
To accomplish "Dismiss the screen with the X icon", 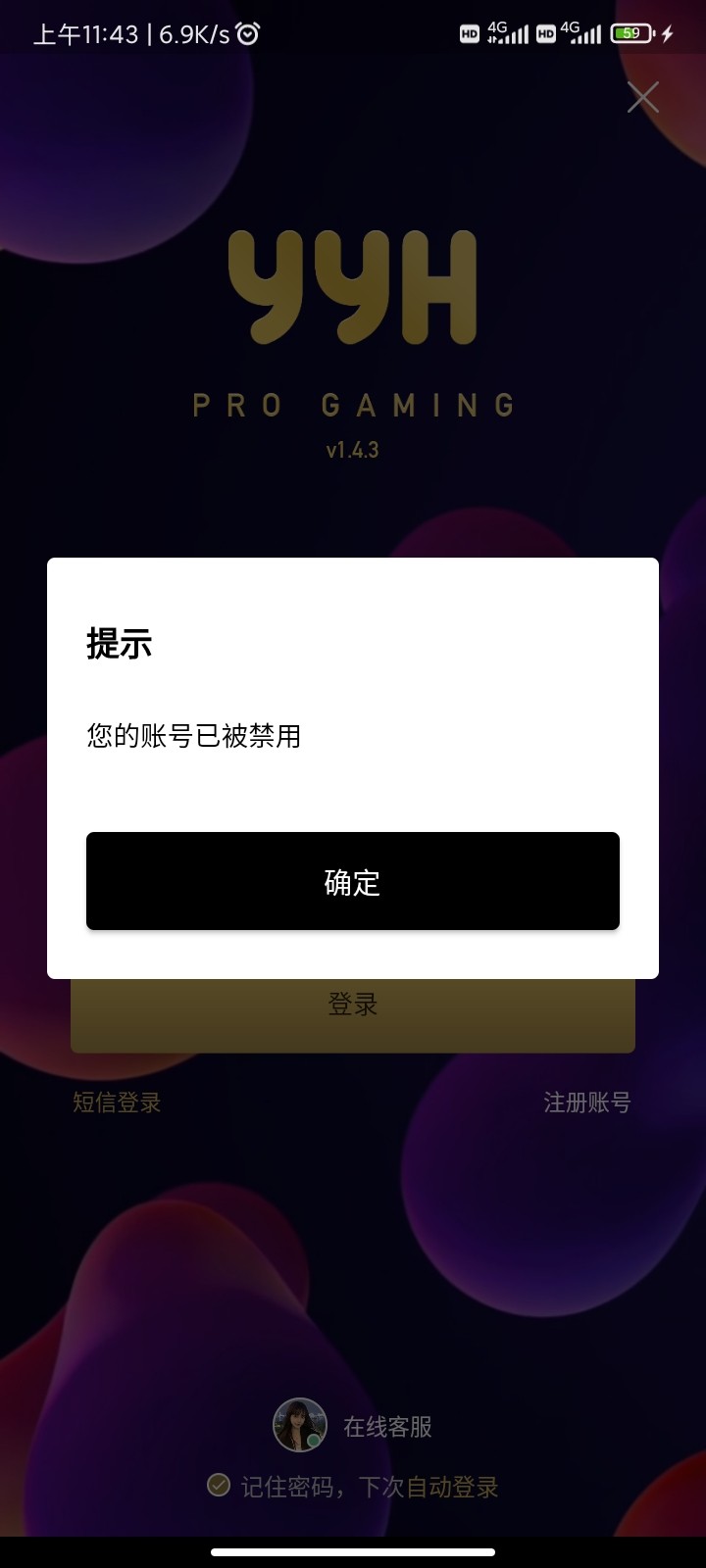I will click(x=642, y=97).
